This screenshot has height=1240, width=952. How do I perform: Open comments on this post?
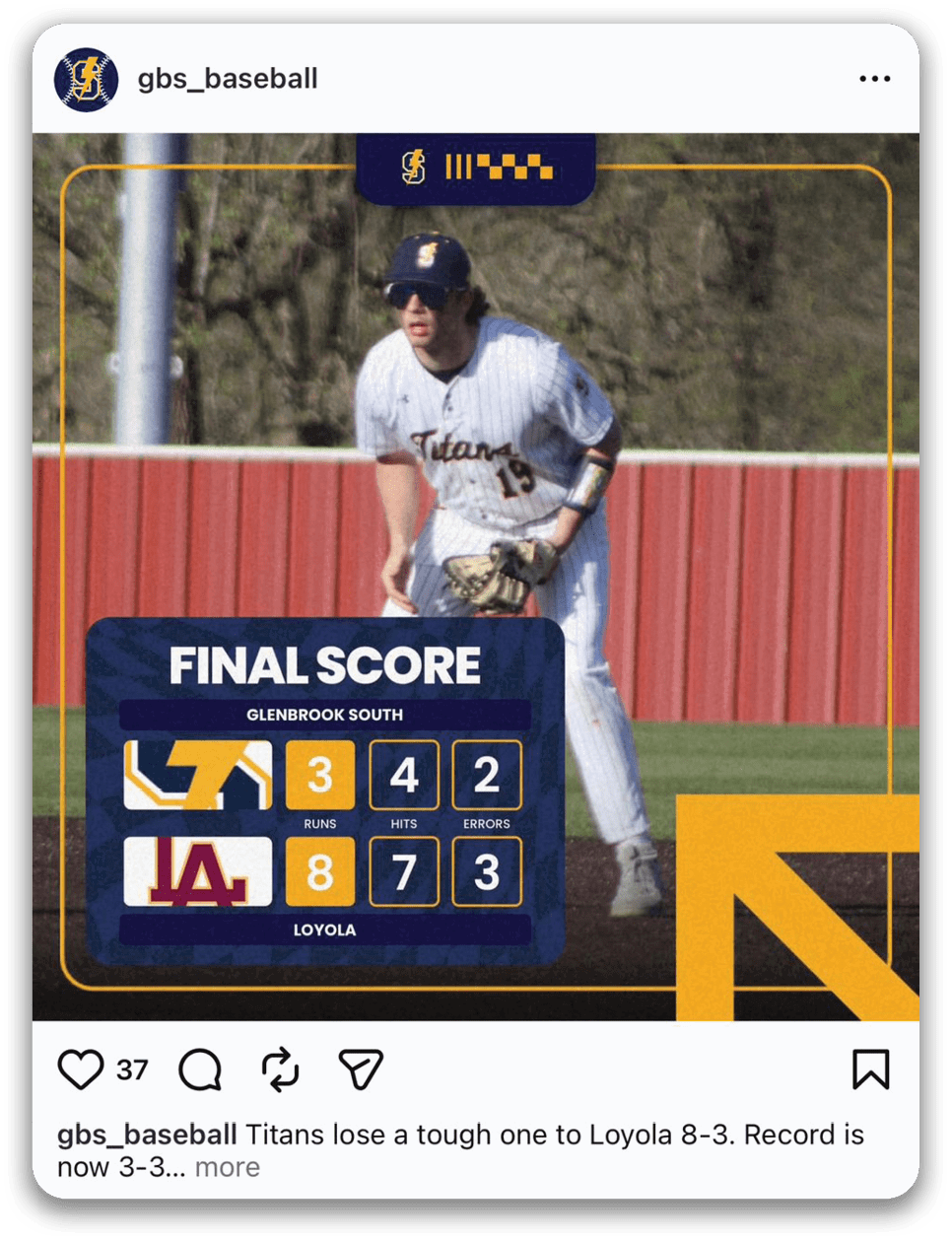click(201, 1069)
